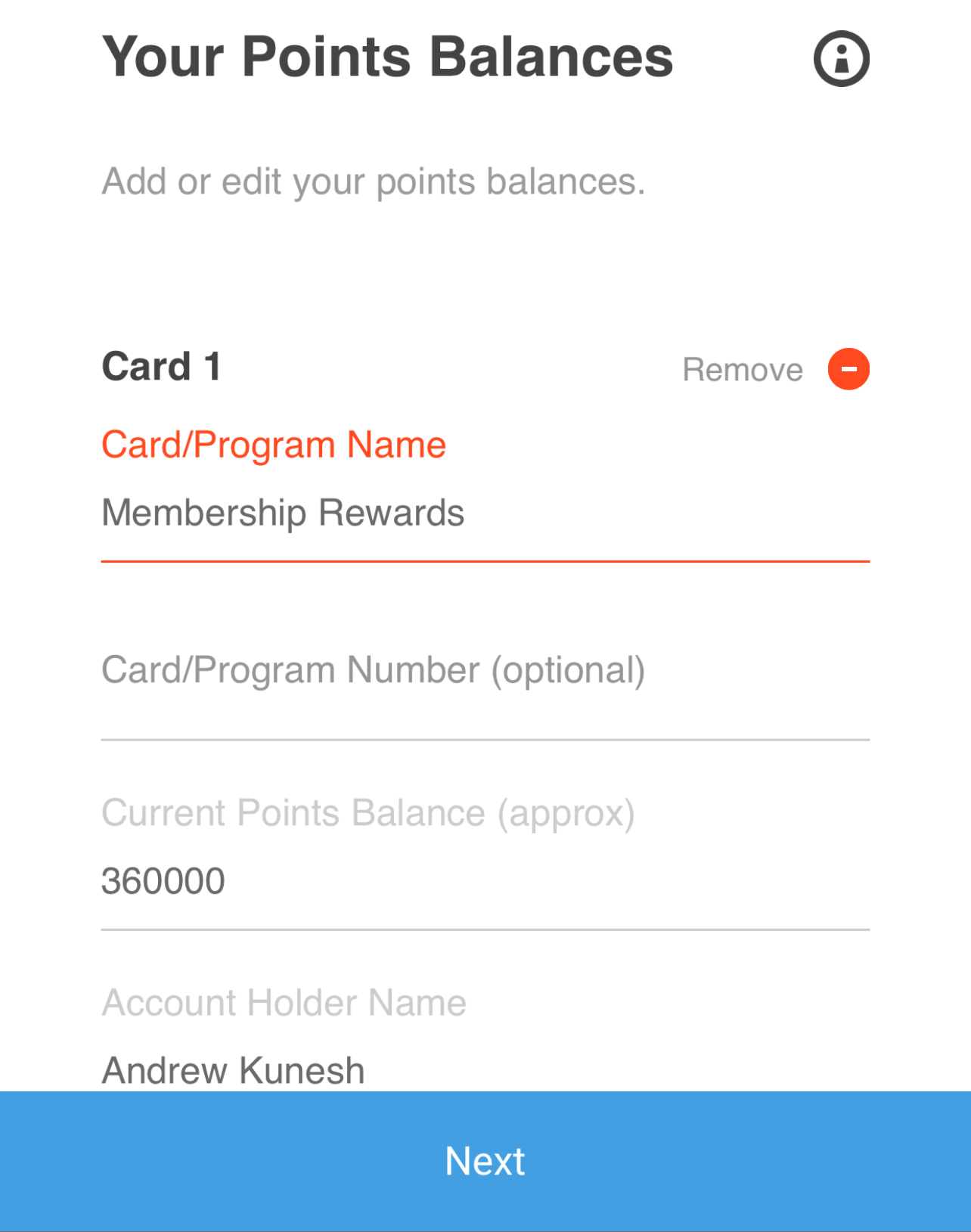Continue by tapping Next

point(485,1160)
